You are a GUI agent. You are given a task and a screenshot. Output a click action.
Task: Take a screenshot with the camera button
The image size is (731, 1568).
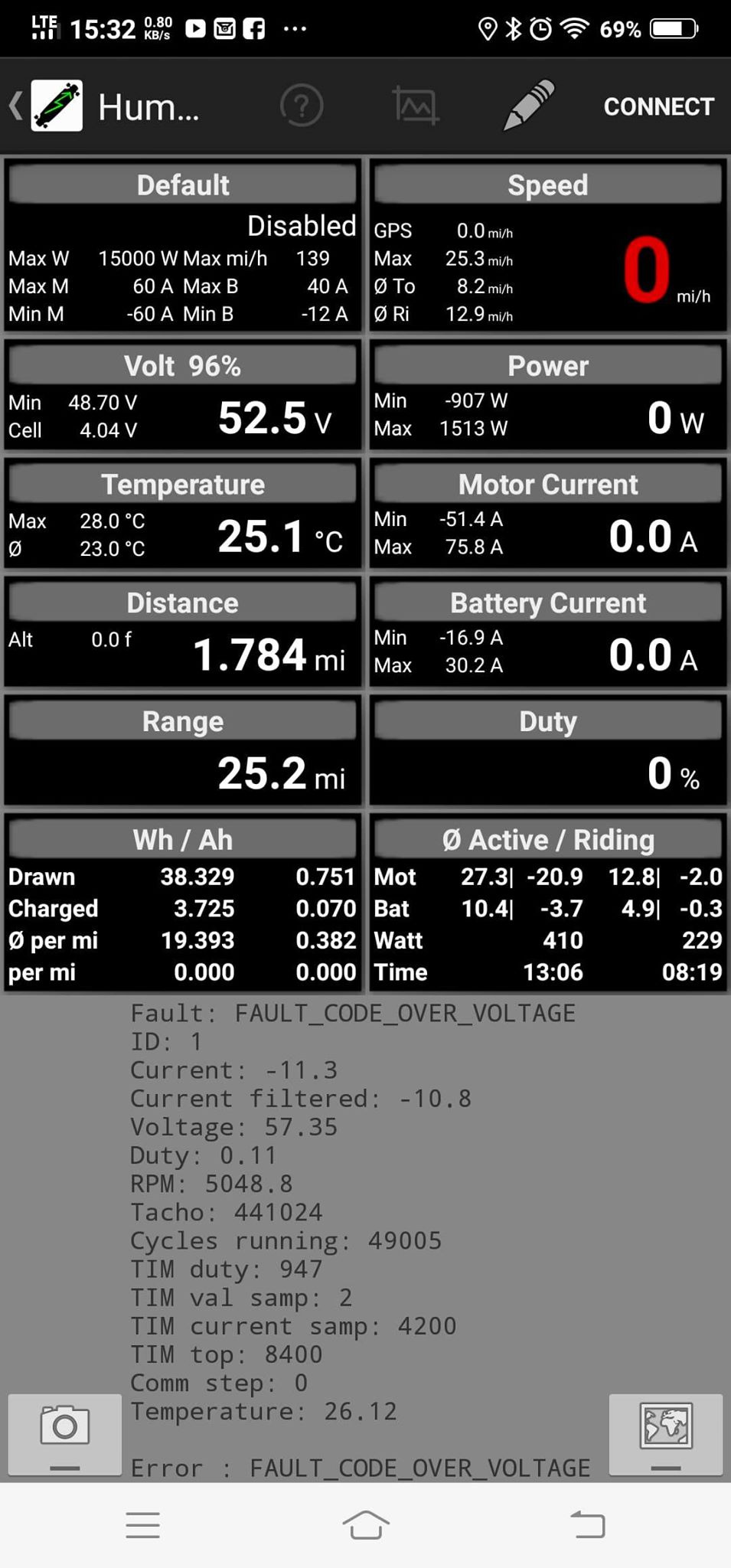click(x=64, y=1432)
